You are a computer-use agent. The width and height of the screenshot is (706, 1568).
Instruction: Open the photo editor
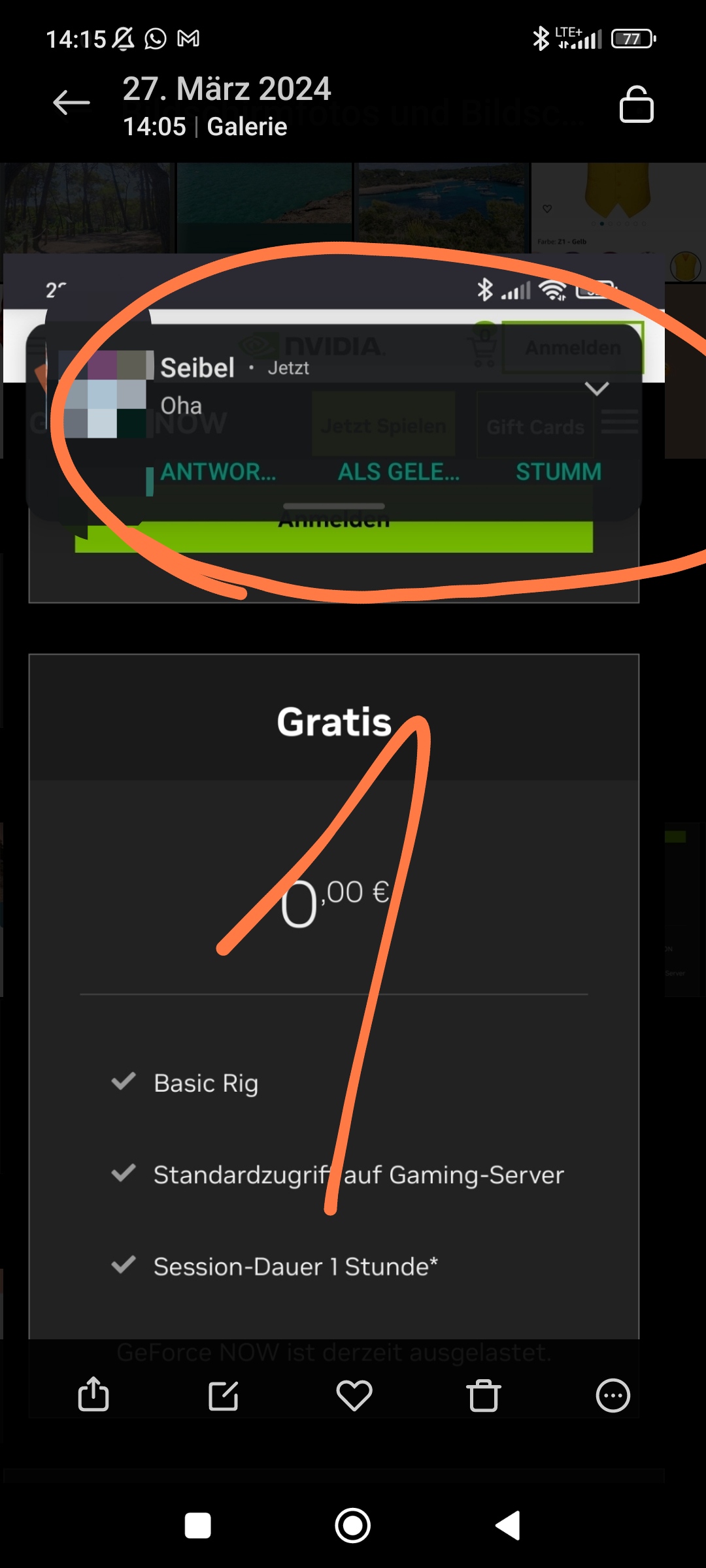(x=223, y=1395)
